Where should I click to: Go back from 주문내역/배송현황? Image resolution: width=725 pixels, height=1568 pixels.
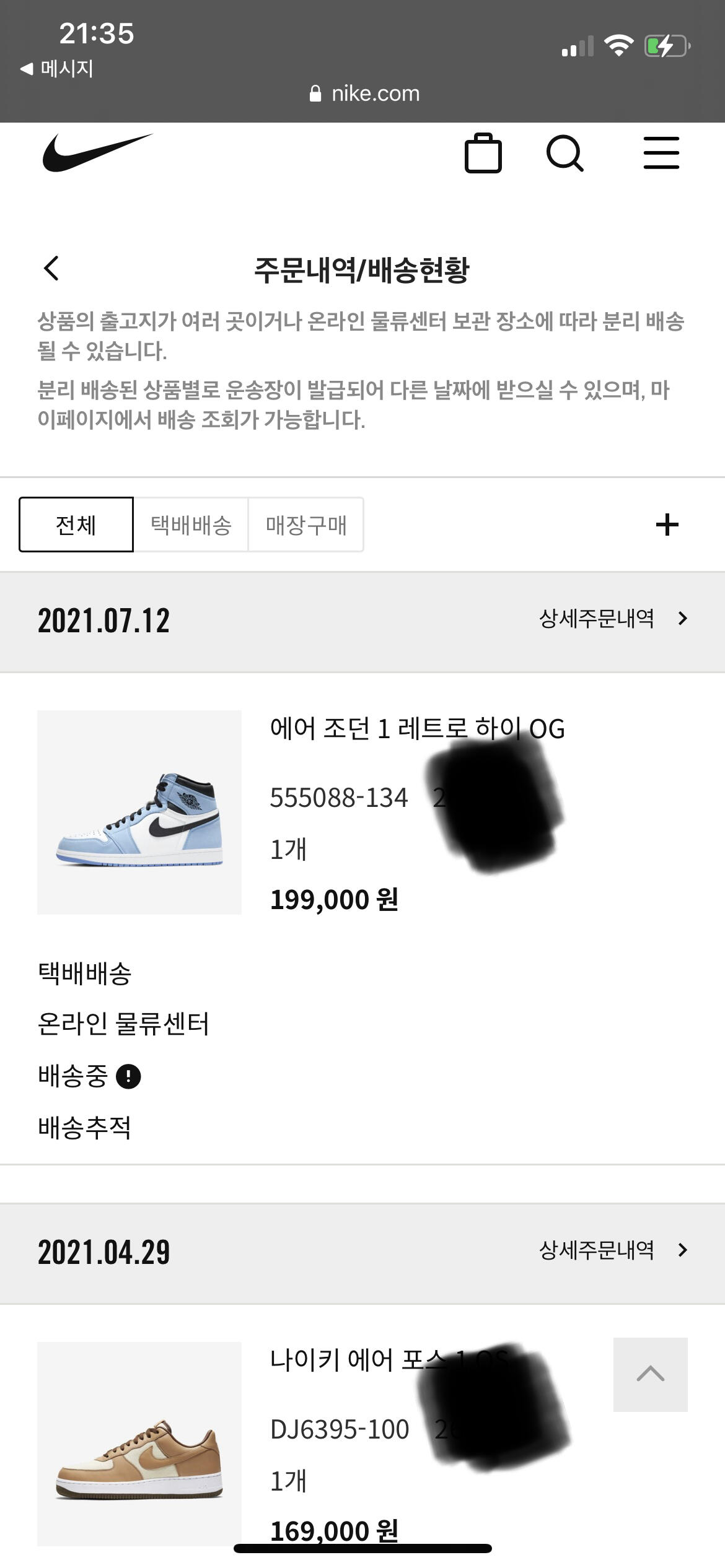[x=52, y=268]
